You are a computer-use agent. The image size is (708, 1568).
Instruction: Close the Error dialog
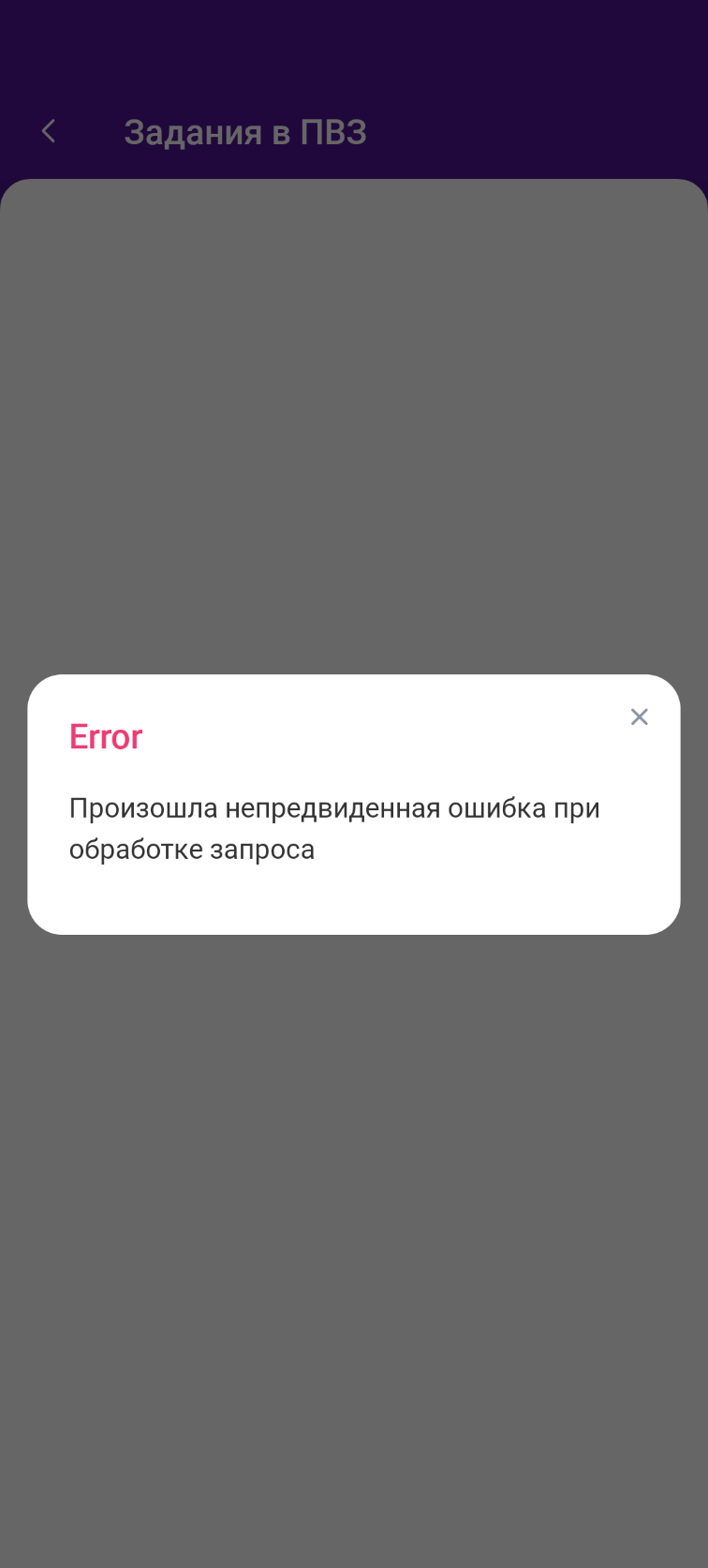click(x=639, y=717)
